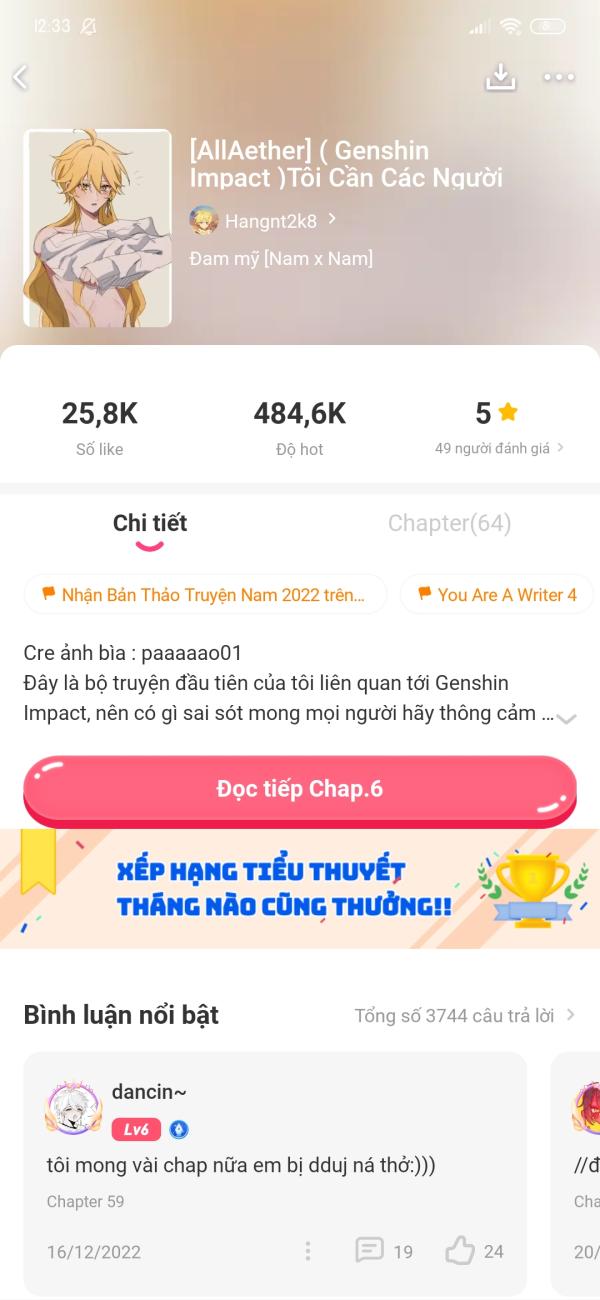Open options for dancin~'s comment

pyautogui.click(x=308, y=1251)
